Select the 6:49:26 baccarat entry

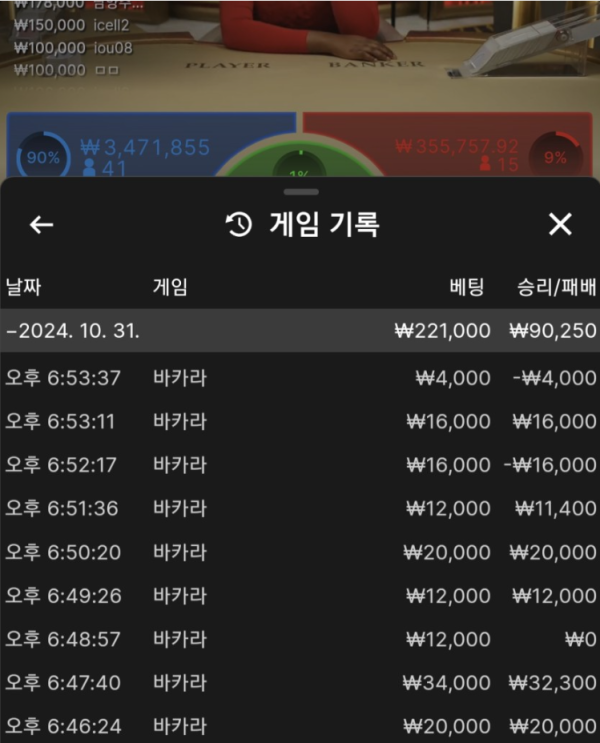300,595
